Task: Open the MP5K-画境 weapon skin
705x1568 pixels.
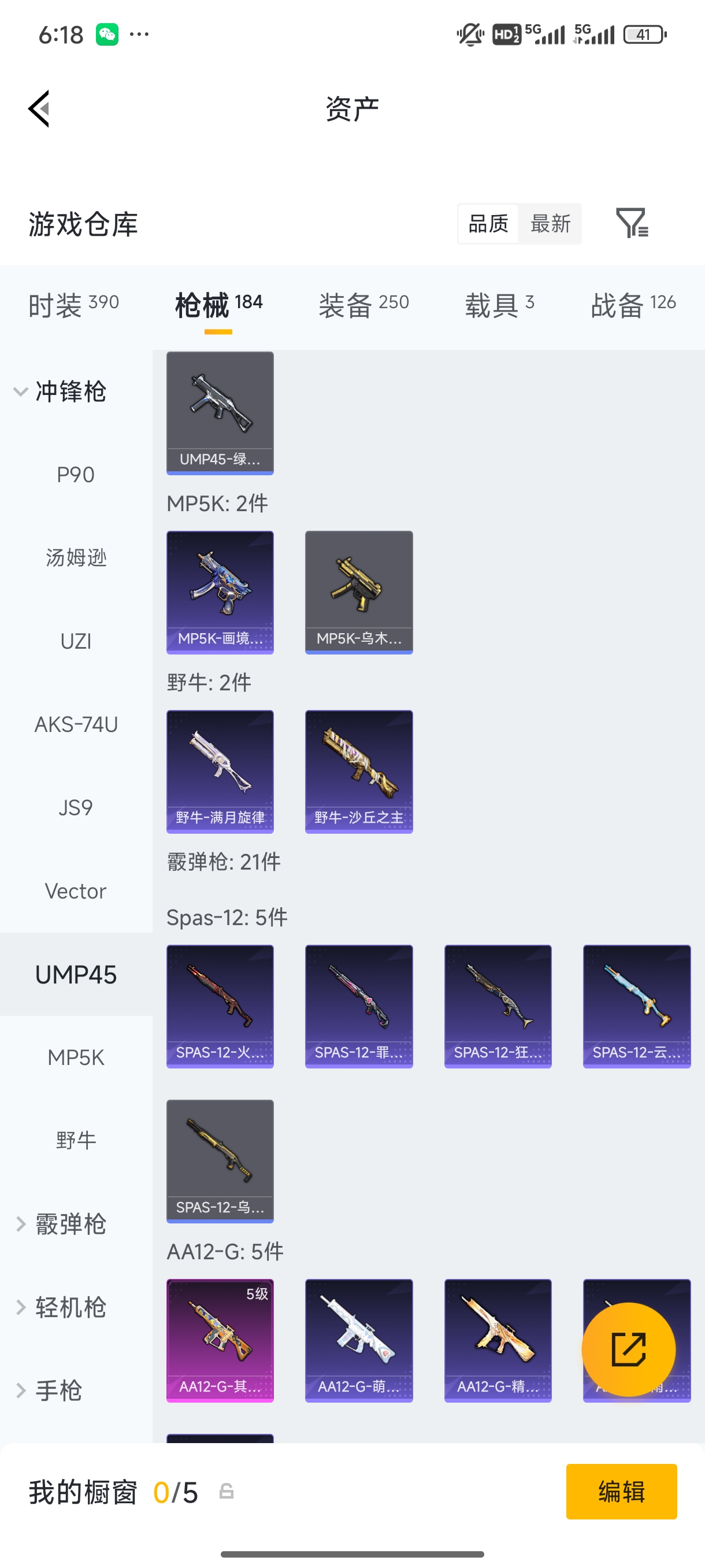Action: click(x=220, y=592)
